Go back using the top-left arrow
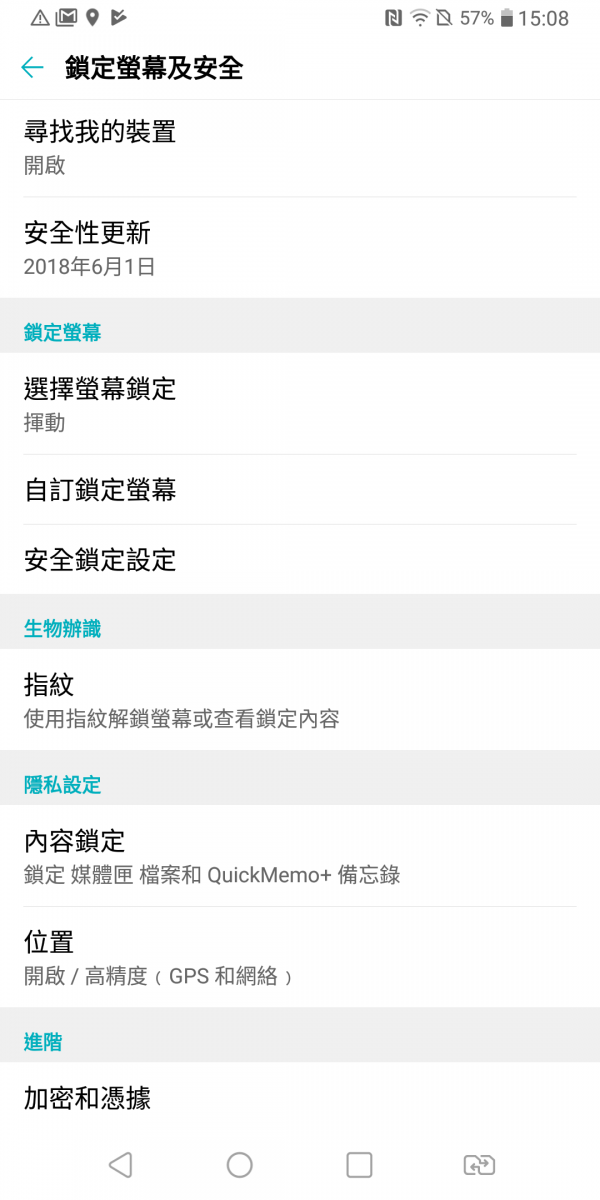Image resolution: width=600 pixels, height=1200 pixels. point(33,67)
